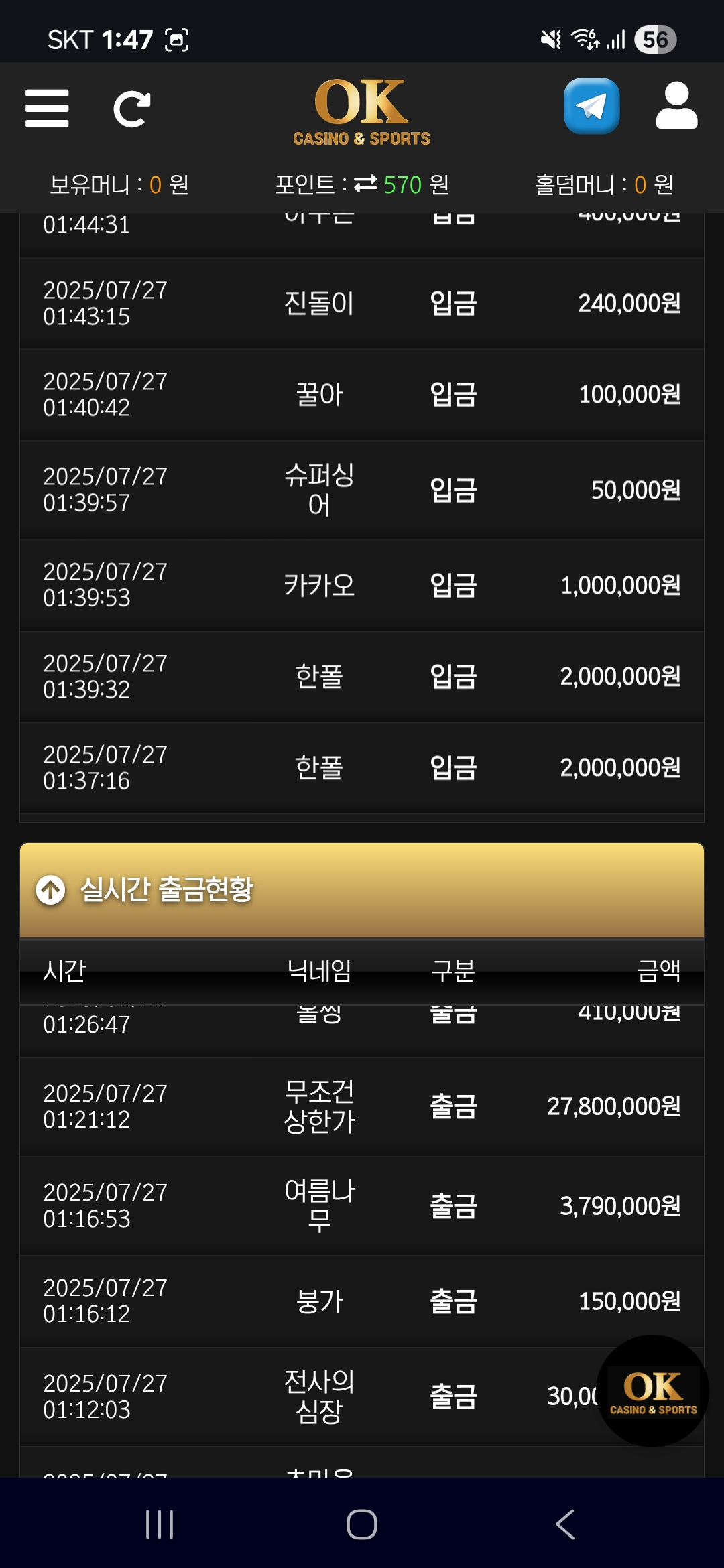The height and width of the screenshot is (1568, 724).
Task: Go to the home screen
Action: pyautogui.click(x=361, y=1524)
